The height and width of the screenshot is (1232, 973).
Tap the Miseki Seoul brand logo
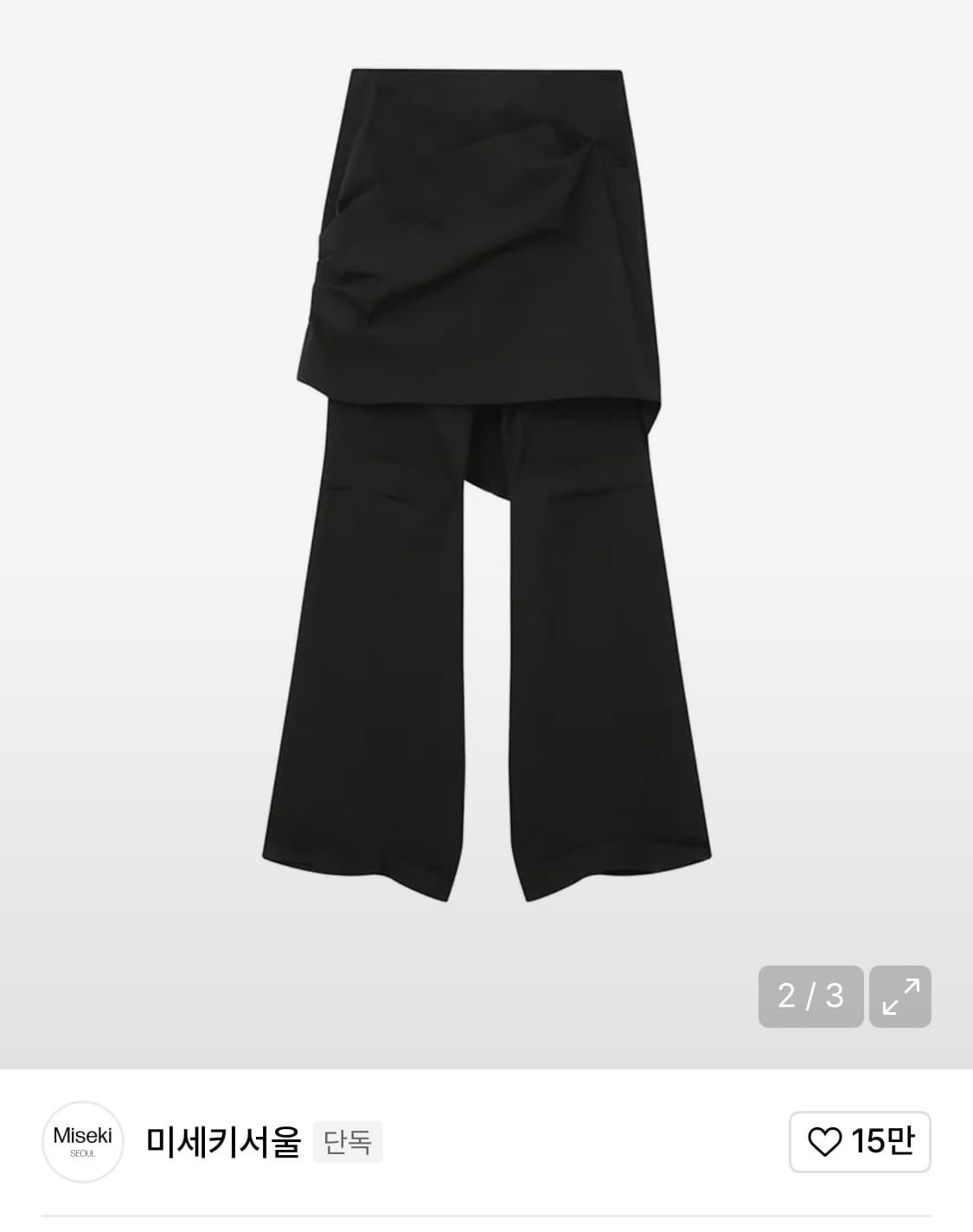tap(83, 1141)
